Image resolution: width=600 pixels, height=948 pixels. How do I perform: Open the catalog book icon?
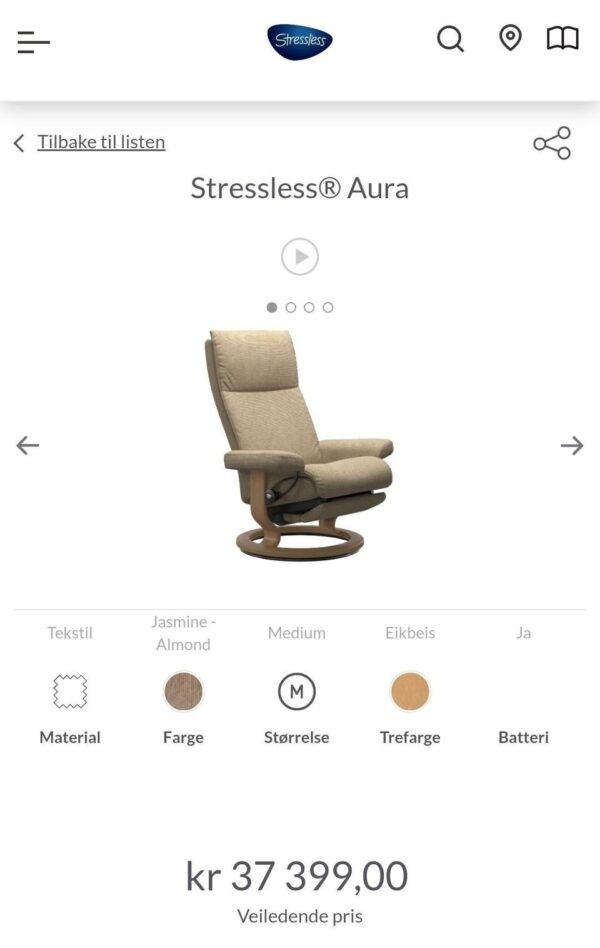pos(562,39)
